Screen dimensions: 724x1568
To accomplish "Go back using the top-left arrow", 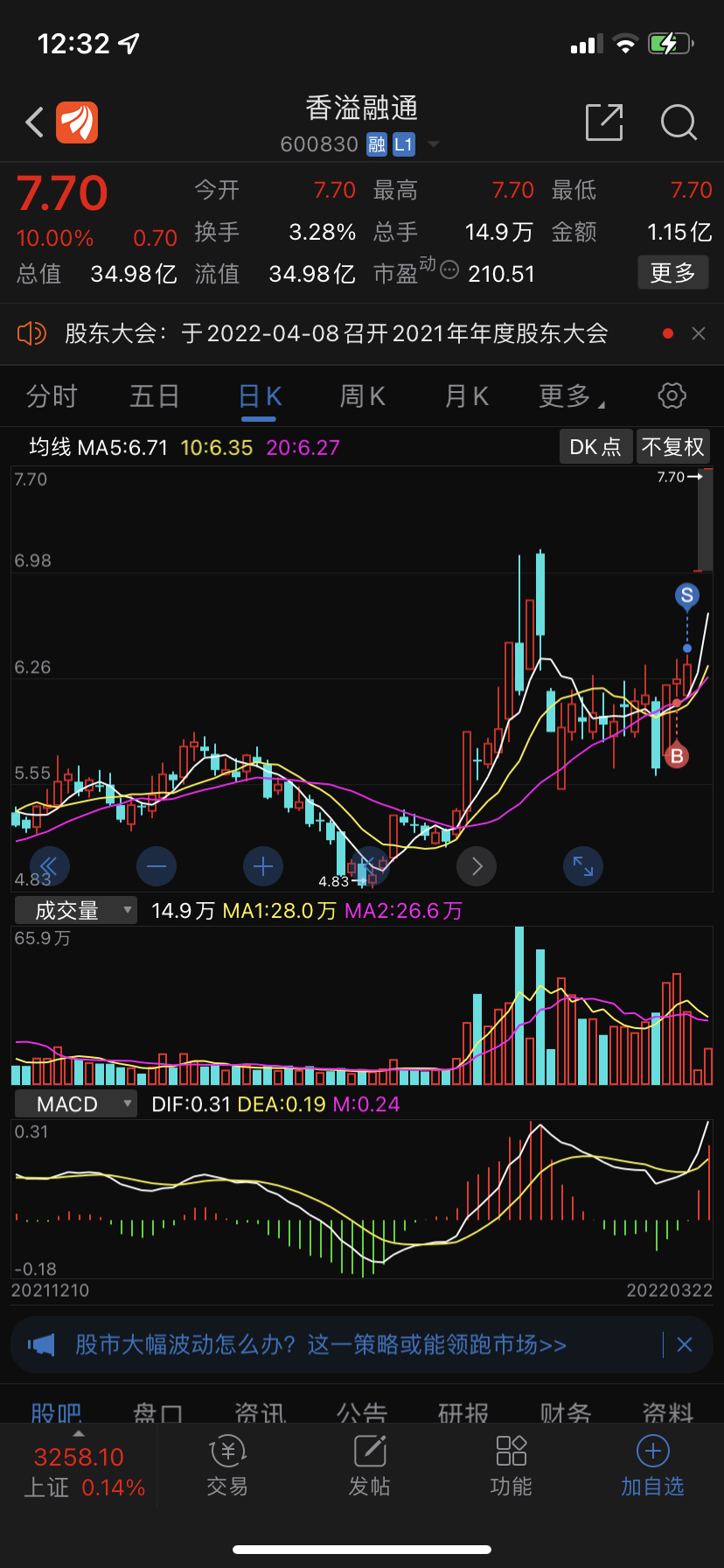I will click(x=35, y=122).
